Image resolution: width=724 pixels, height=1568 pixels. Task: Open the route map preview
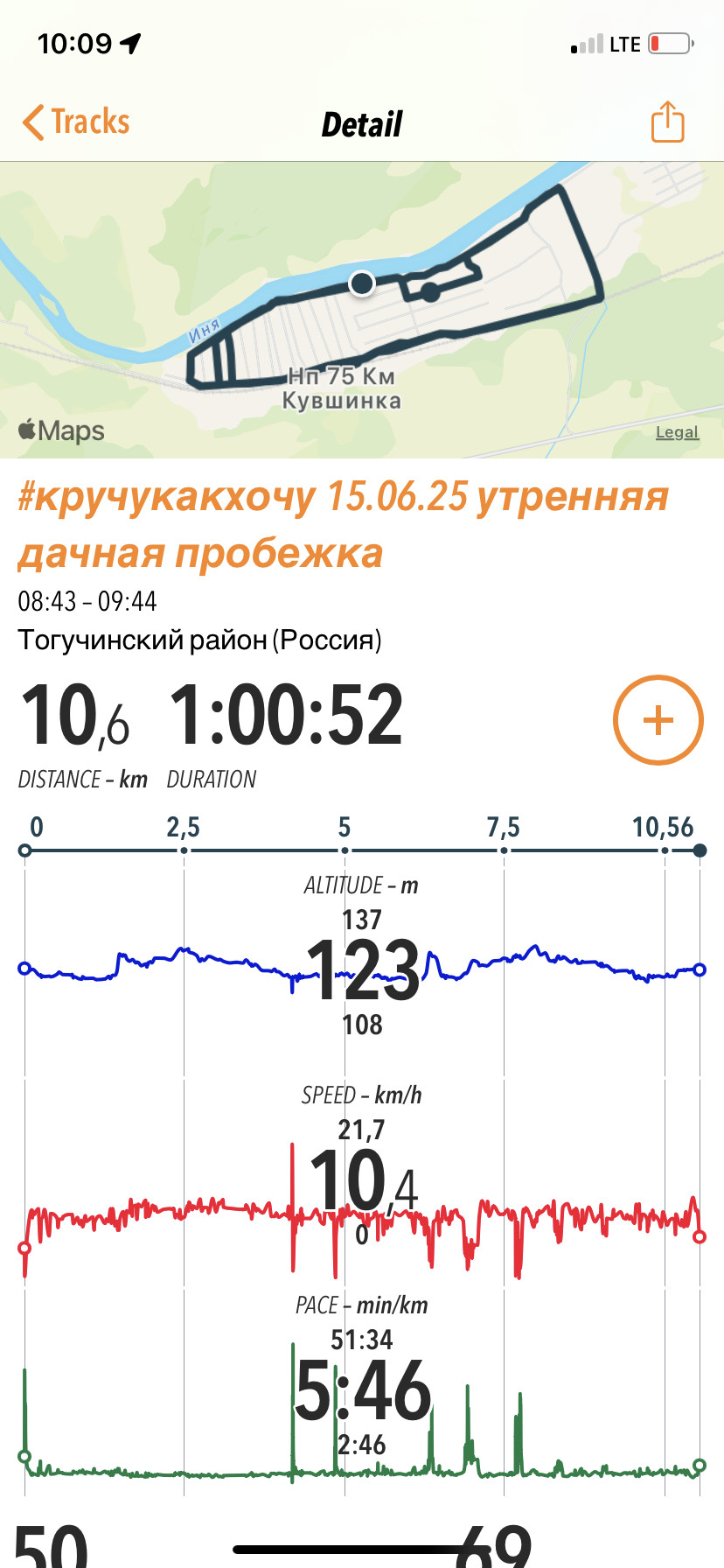pos(362,310)
